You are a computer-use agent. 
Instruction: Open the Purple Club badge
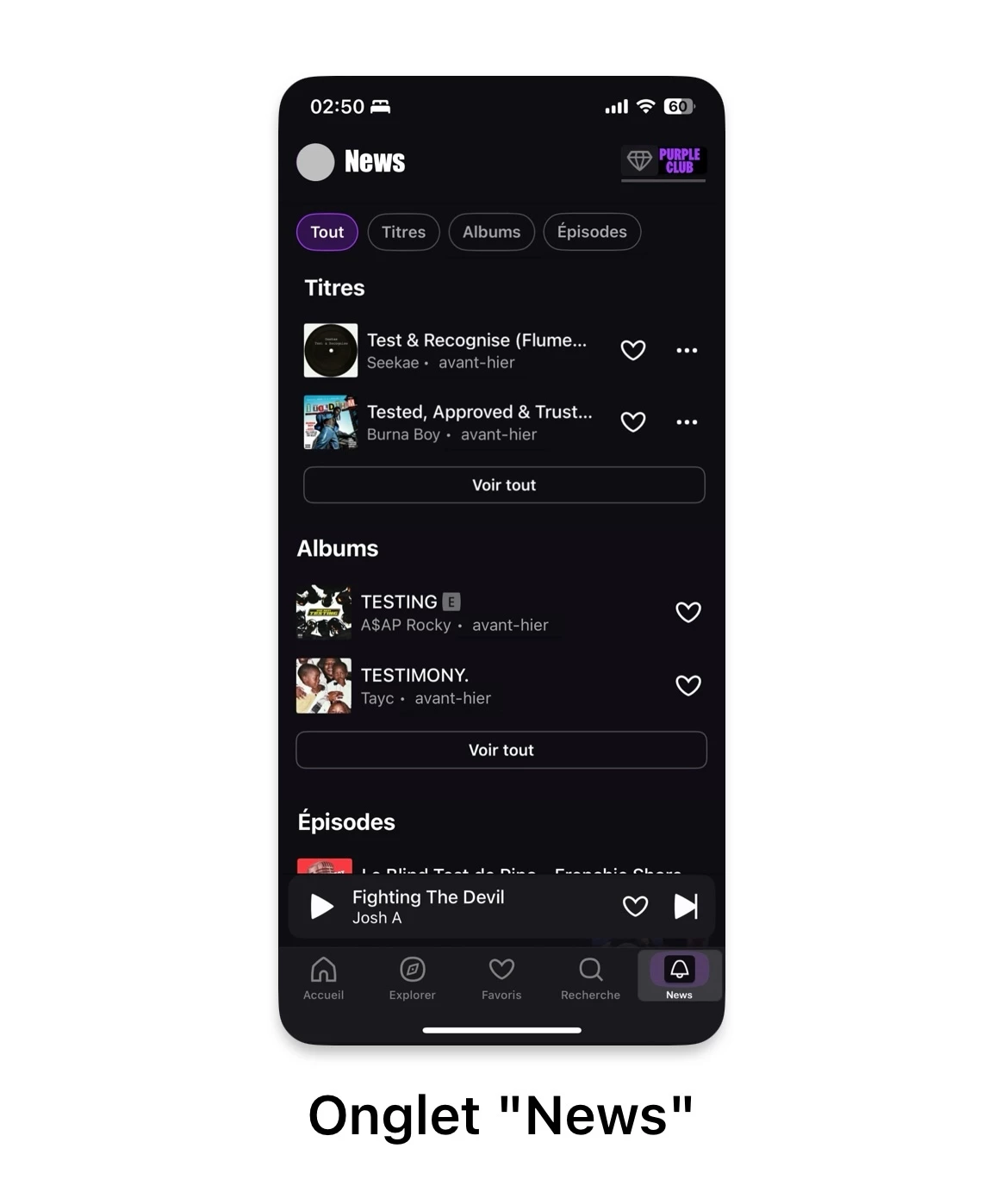tap(663, 161)
